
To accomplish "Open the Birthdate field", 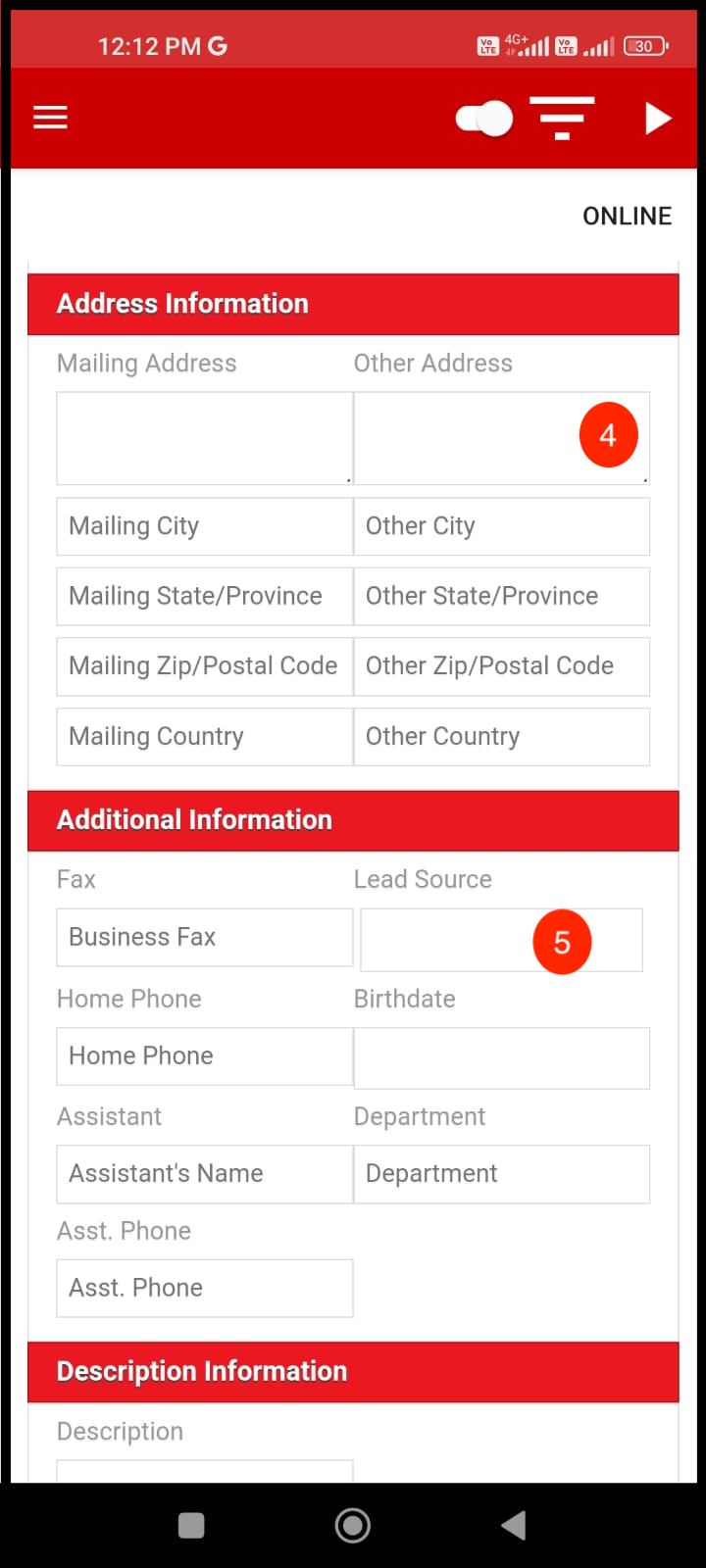I will pyautogui.click(x=501, y=1057).
